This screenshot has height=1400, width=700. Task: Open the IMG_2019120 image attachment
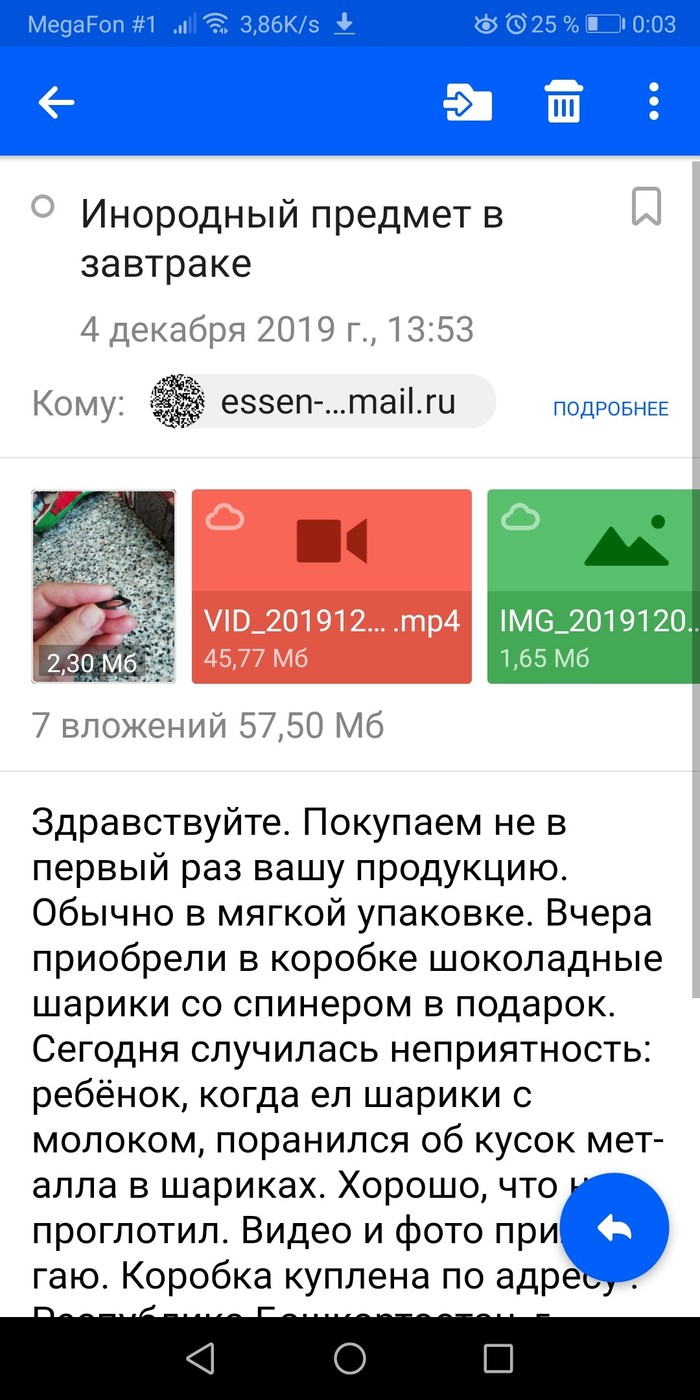tap(593, 586)
